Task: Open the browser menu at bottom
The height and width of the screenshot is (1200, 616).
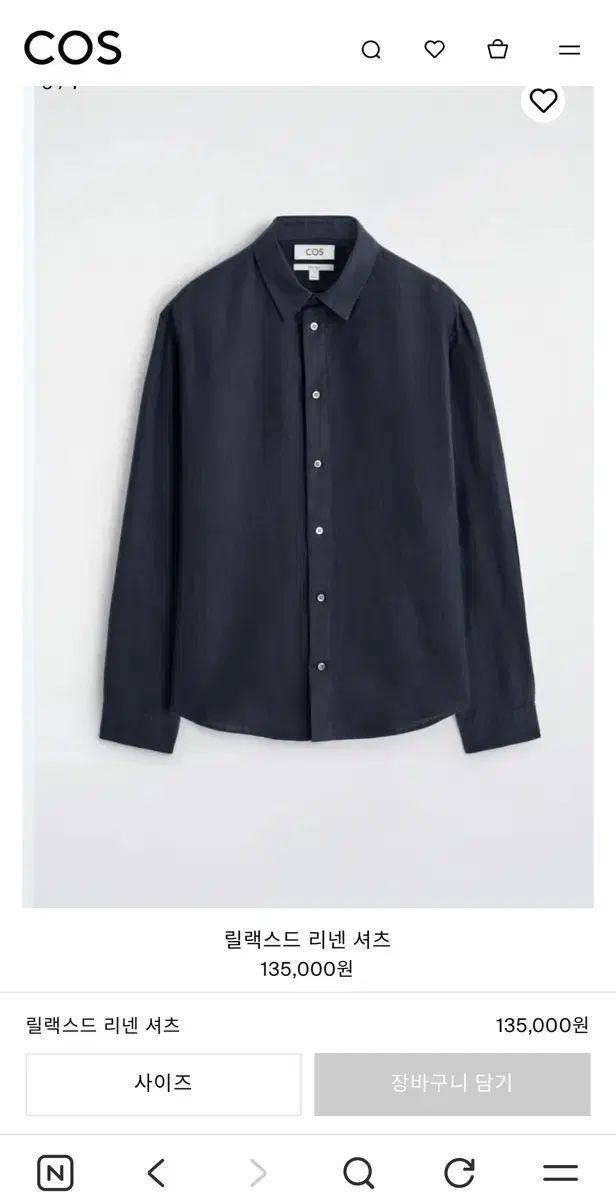Action: (x=560, y=1172)
